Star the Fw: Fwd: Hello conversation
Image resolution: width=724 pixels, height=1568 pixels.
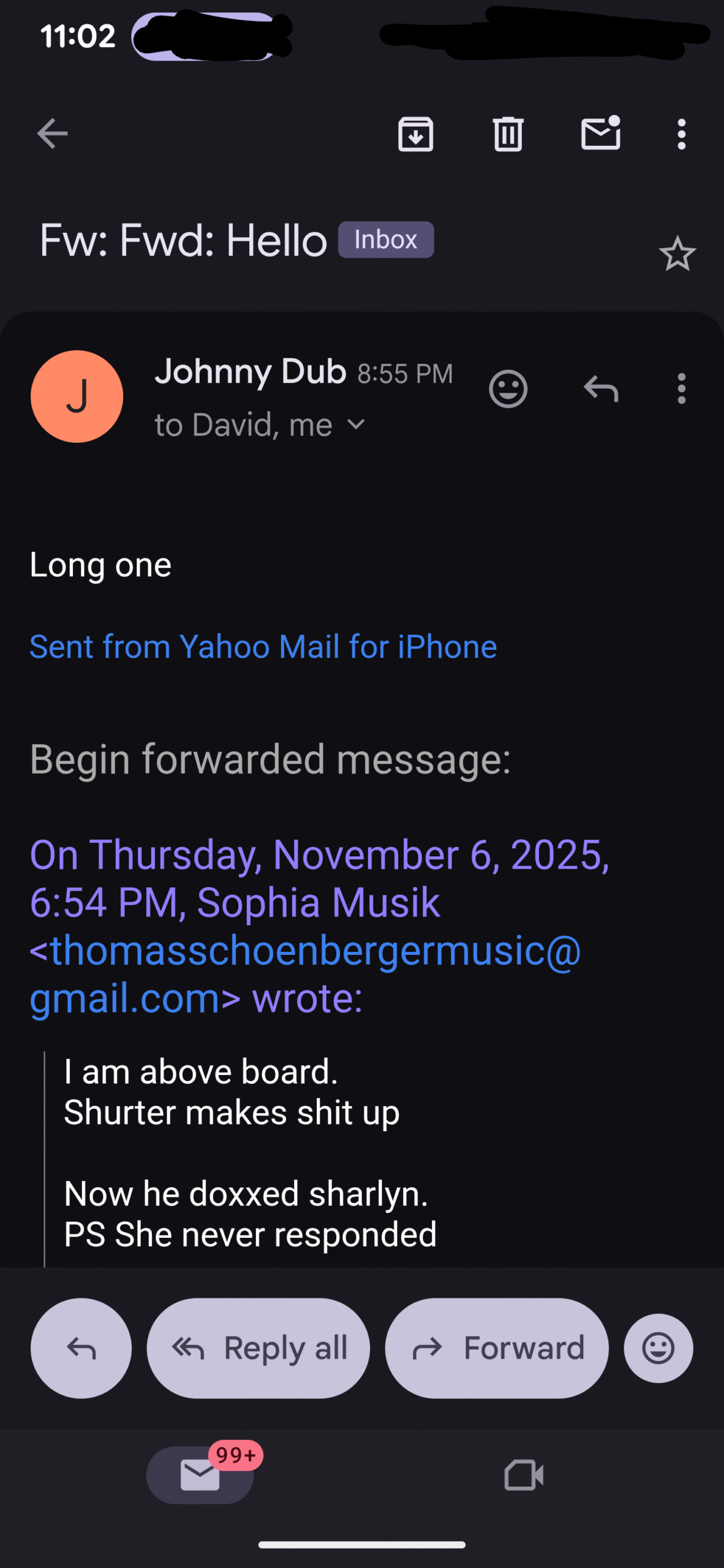tap(677, 254)
